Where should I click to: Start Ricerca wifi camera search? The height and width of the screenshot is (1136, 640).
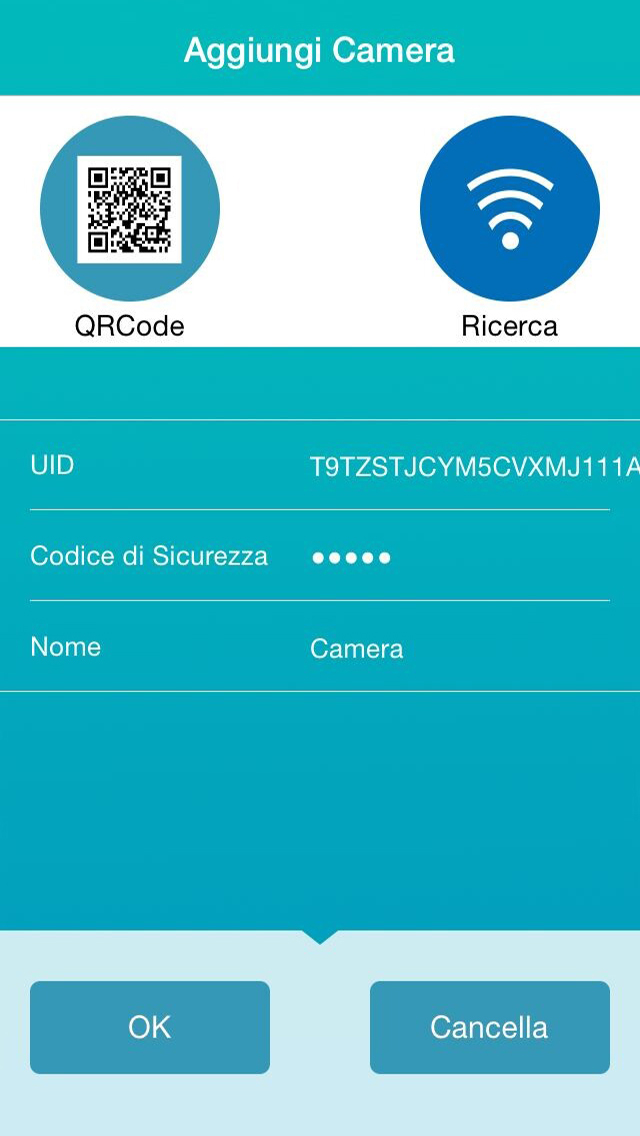(x=509, y=208)
